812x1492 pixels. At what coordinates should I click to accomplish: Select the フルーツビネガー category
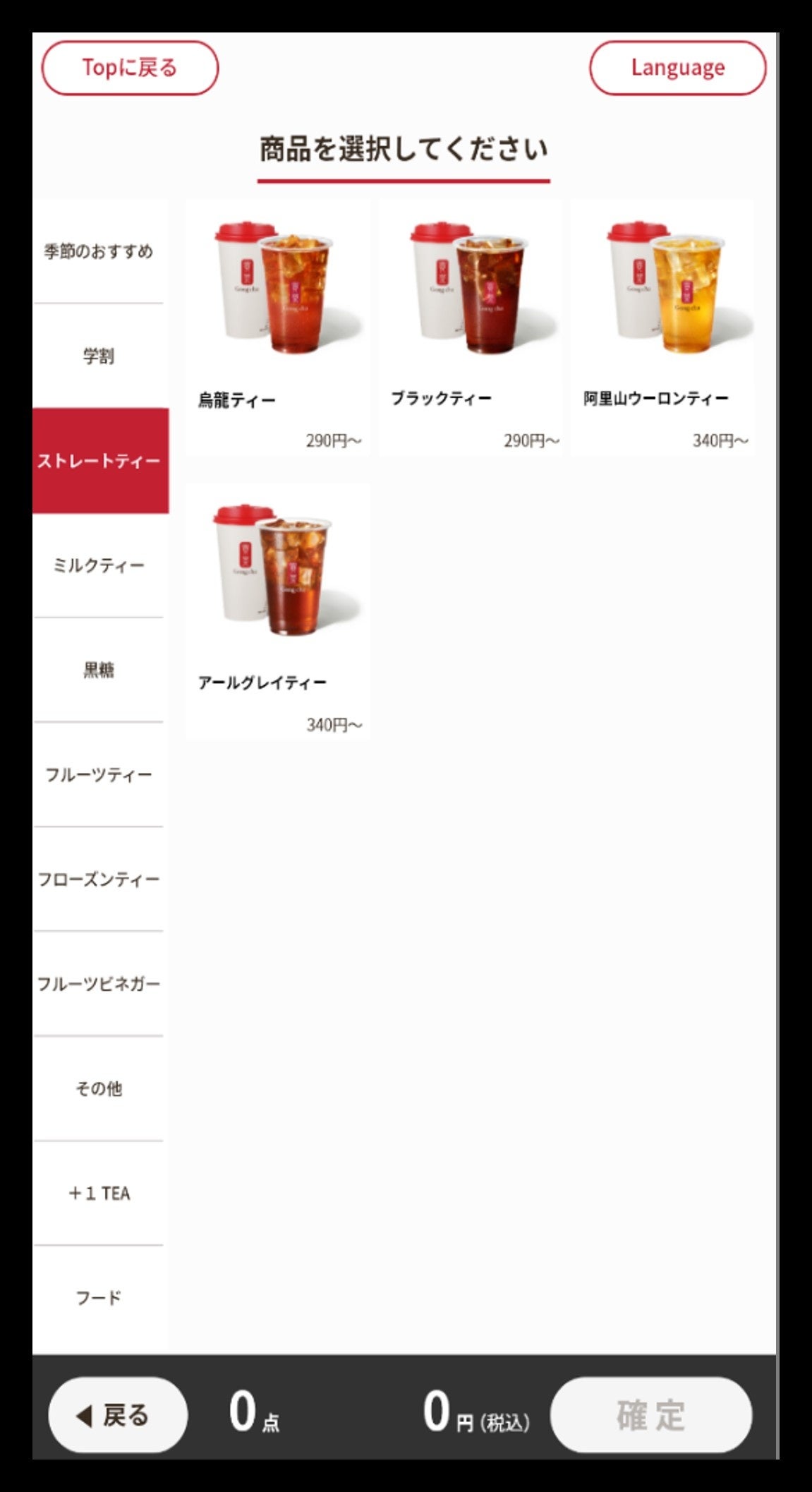99,983
